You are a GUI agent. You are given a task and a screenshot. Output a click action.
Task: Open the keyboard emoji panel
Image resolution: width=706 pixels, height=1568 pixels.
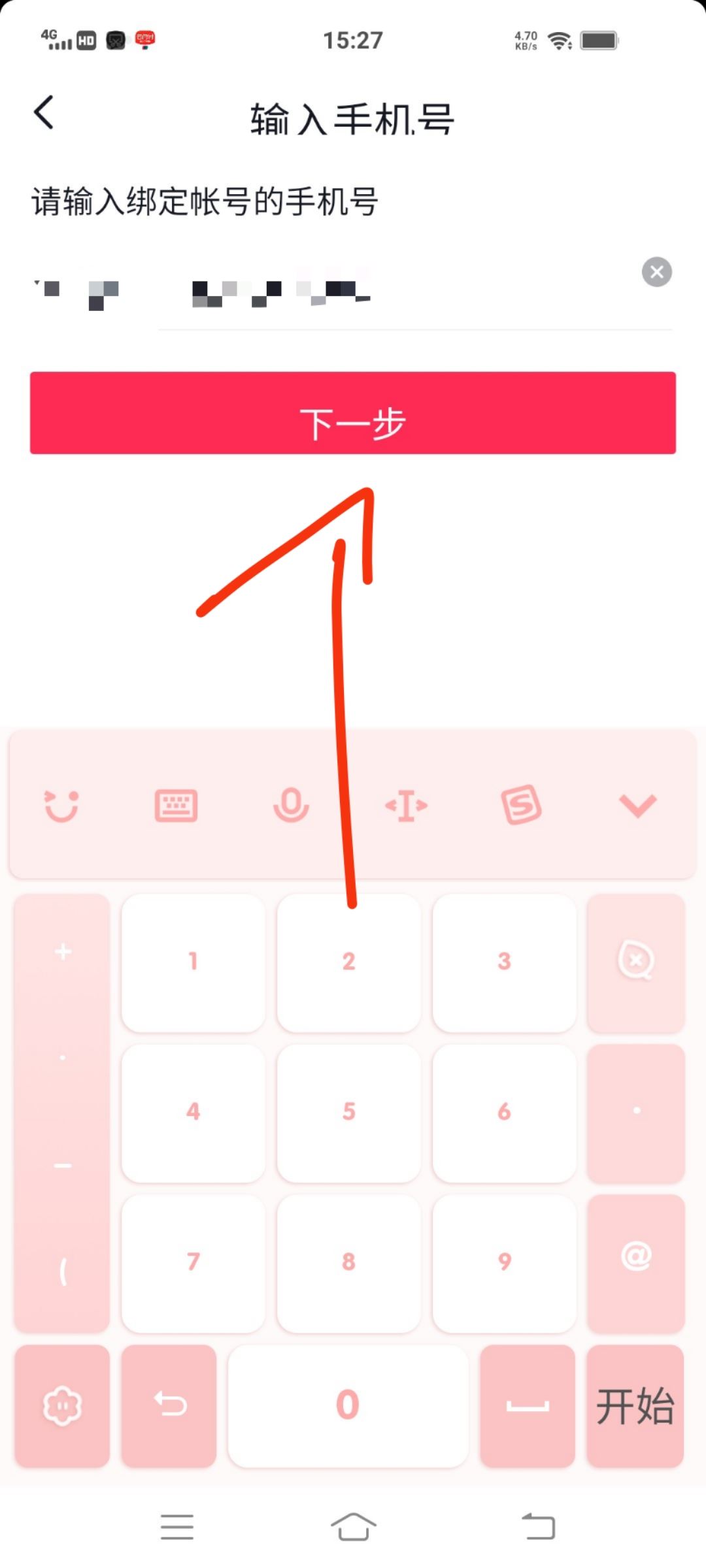pos(61,805)
